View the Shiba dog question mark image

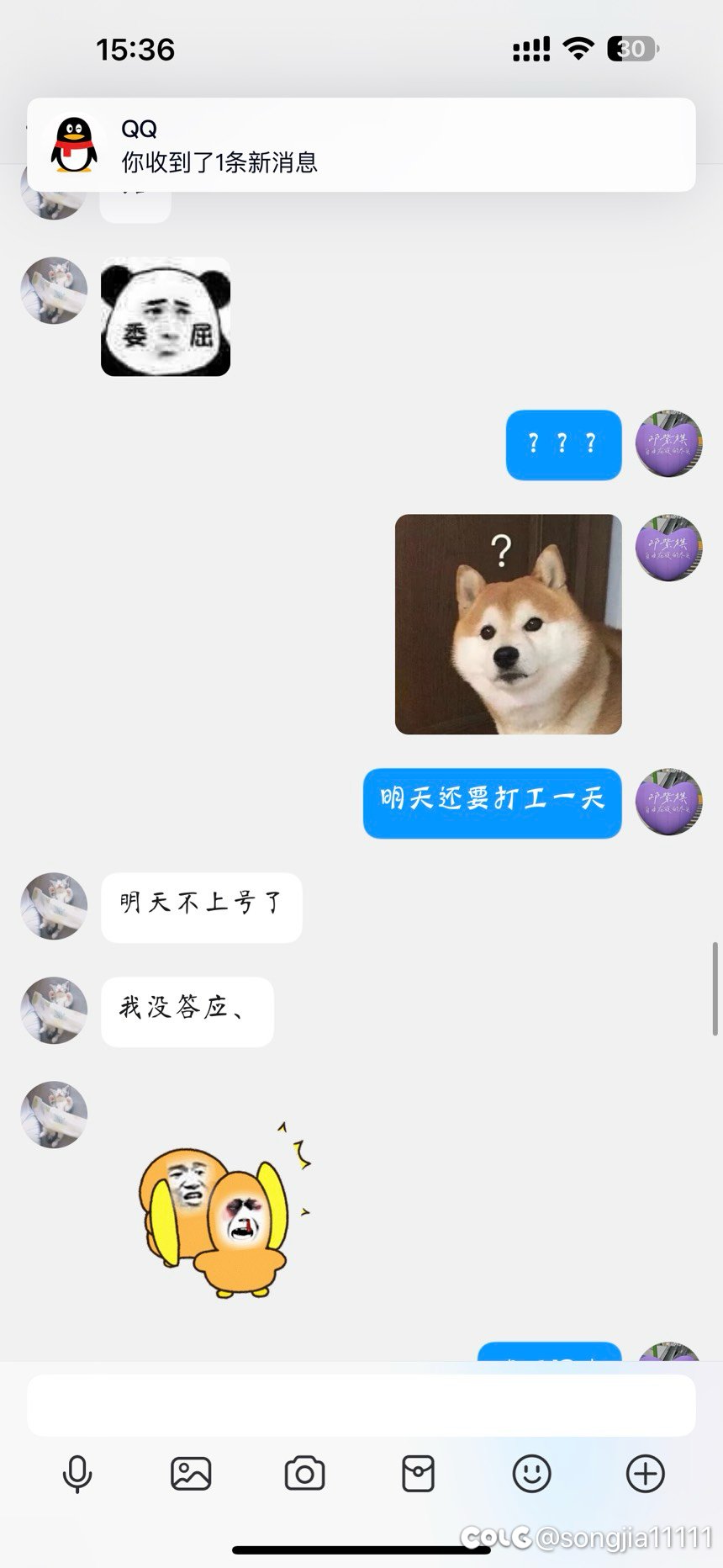[x=509, y=624]
